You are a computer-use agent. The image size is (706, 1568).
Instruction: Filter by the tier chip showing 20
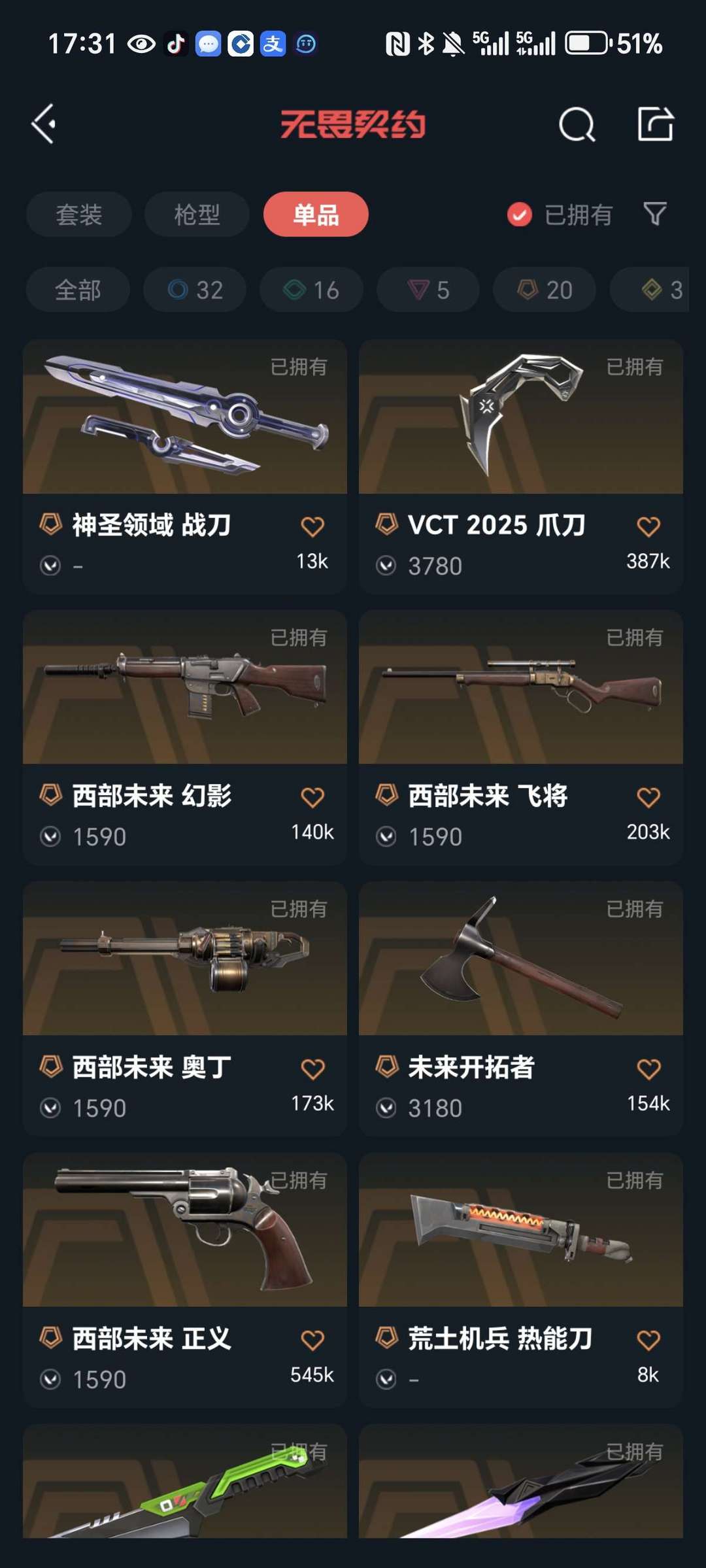coord(545,290)
